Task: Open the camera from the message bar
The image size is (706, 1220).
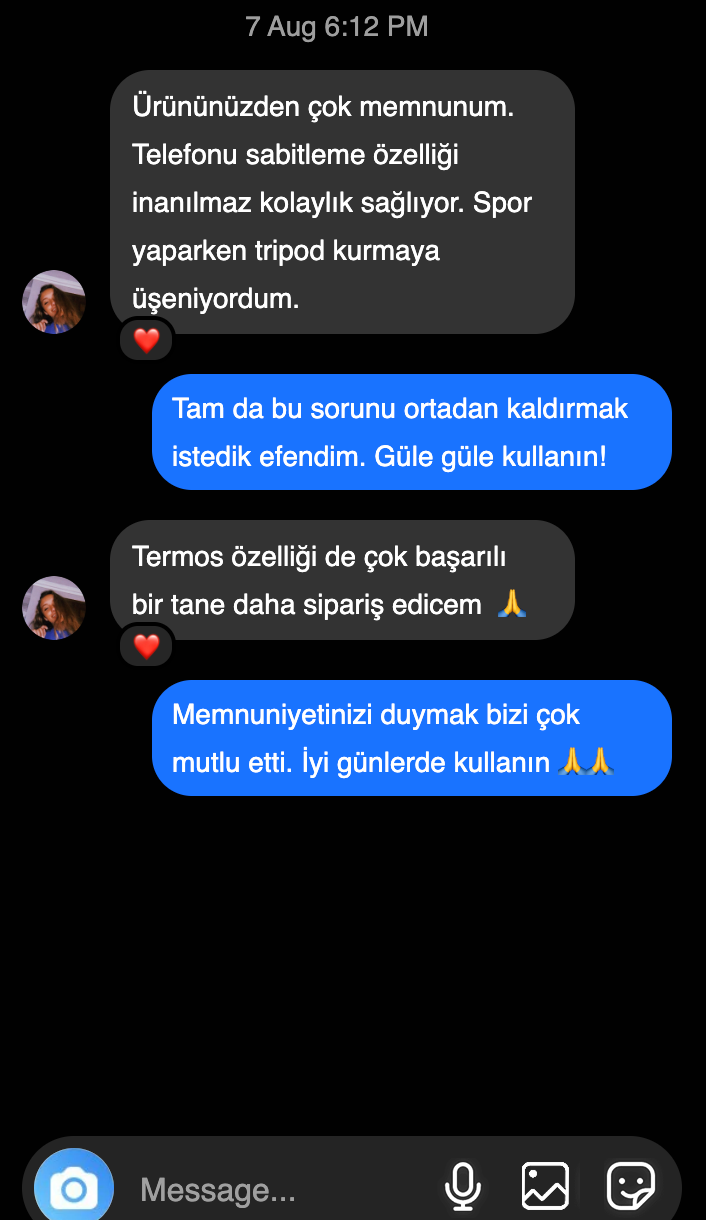Action: tap(73, 1188)
